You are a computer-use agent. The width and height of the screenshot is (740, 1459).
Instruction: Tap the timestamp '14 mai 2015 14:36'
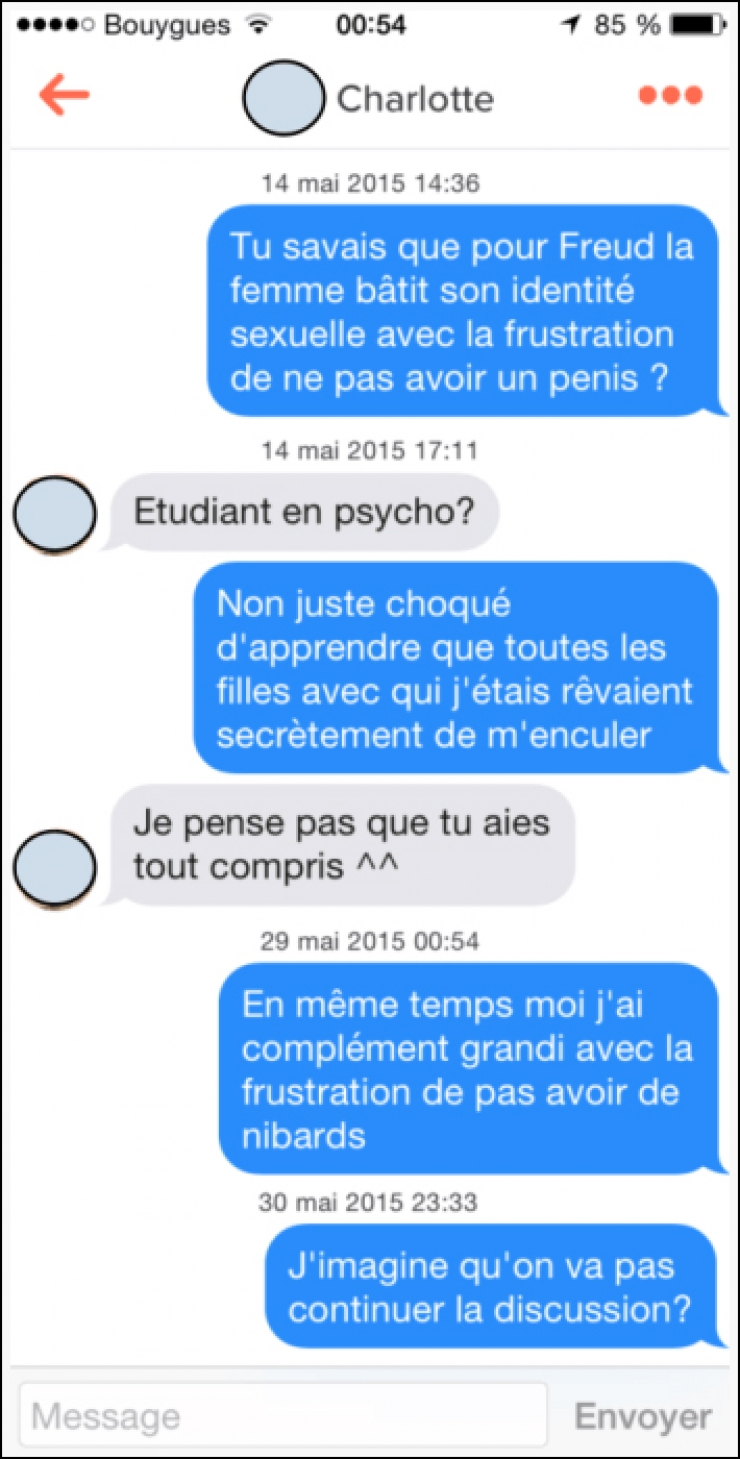coord(370,183)
